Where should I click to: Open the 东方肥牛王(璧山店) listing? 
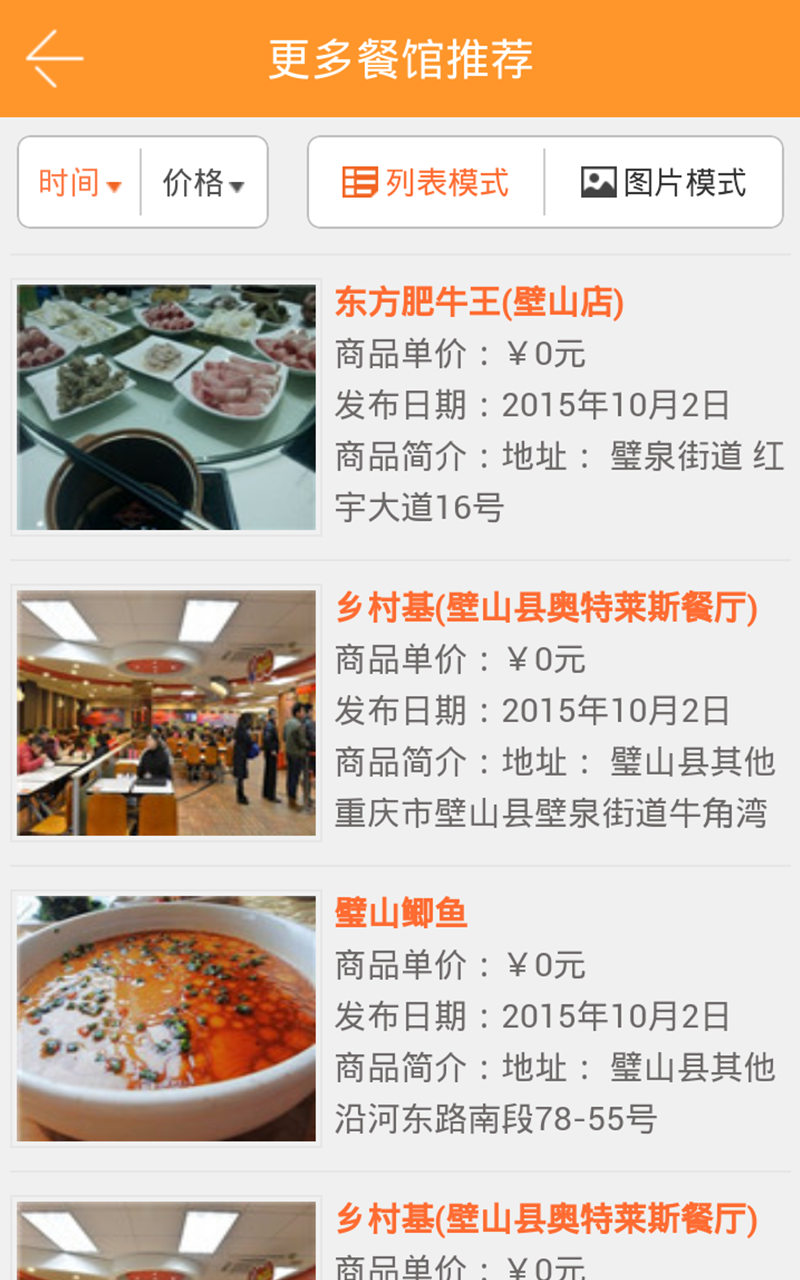point(479,302)
